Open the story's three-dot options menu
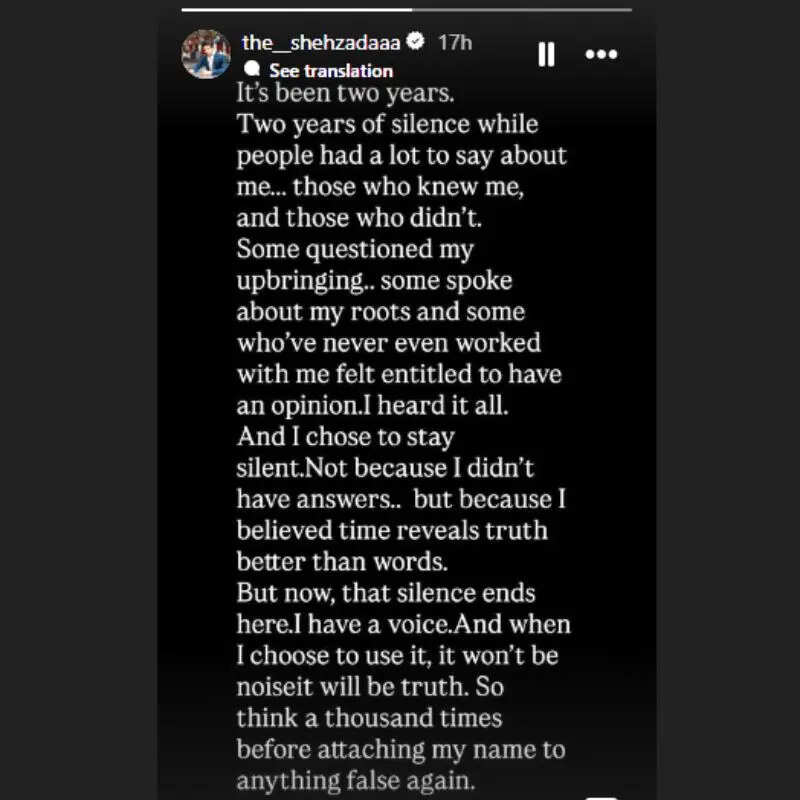The image size is (800, 800). pyautogui.click(x=600, y=54)
